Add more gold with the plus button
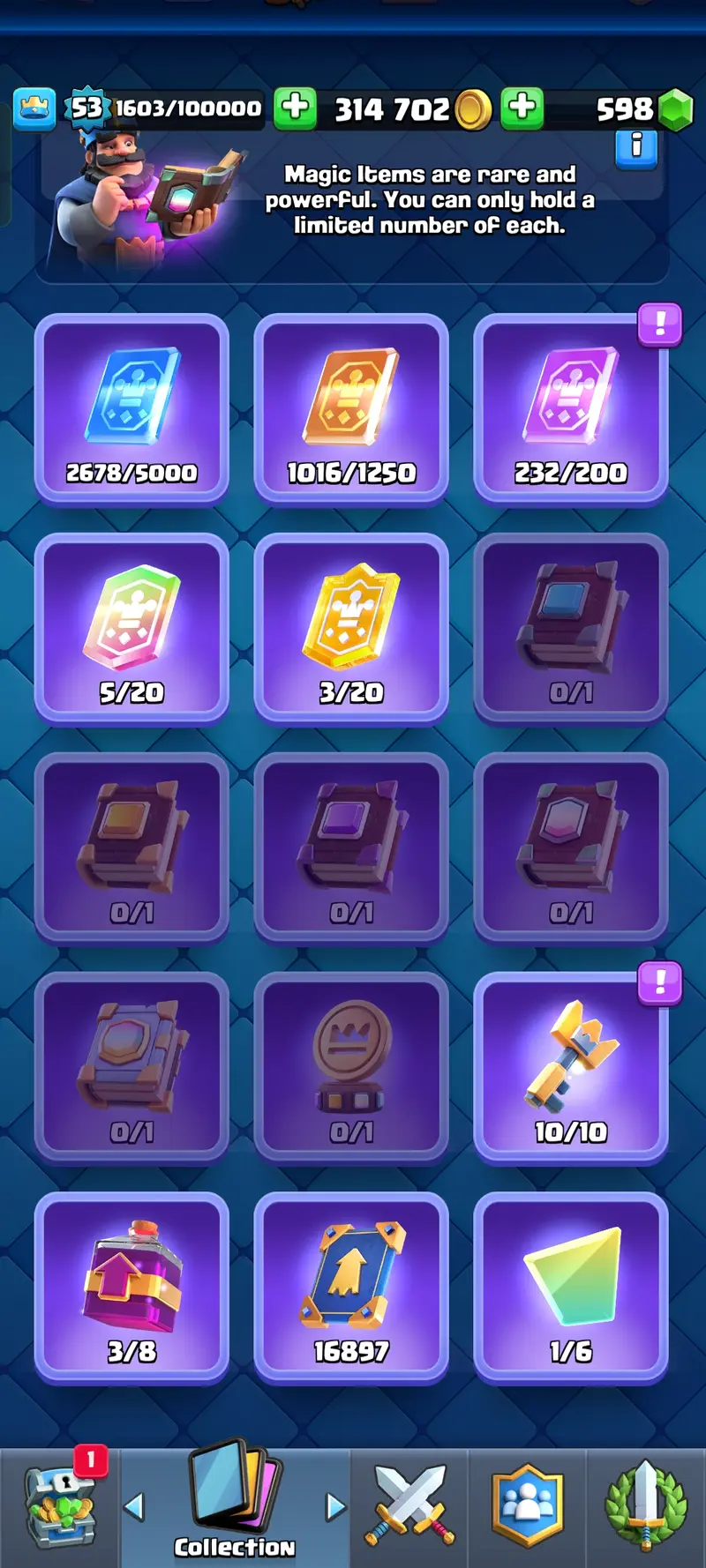Image resolution: width=706 pixels, height=1568 pixels. [522, 108]
